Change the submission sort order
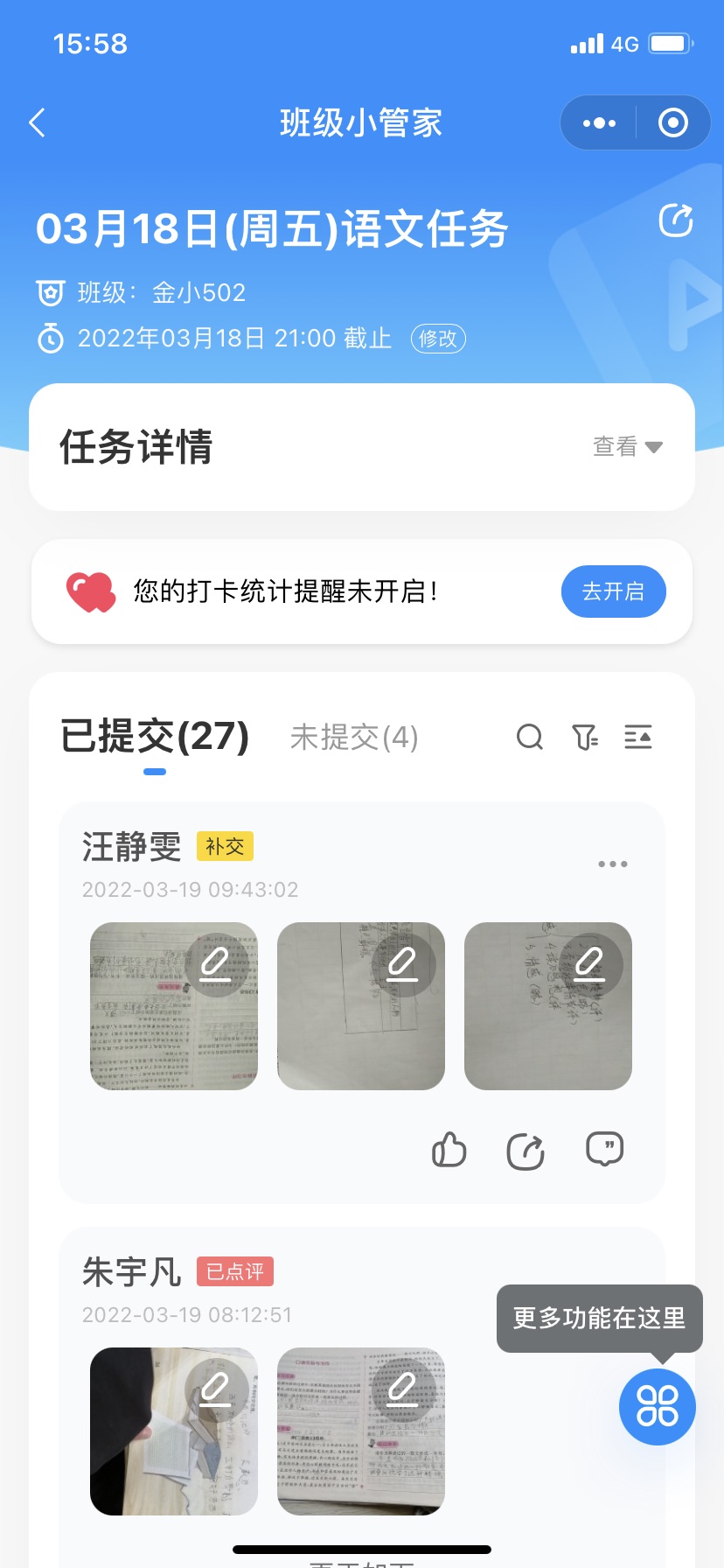This screenshot has width=724, height=1568. click(x=638, y=738)
